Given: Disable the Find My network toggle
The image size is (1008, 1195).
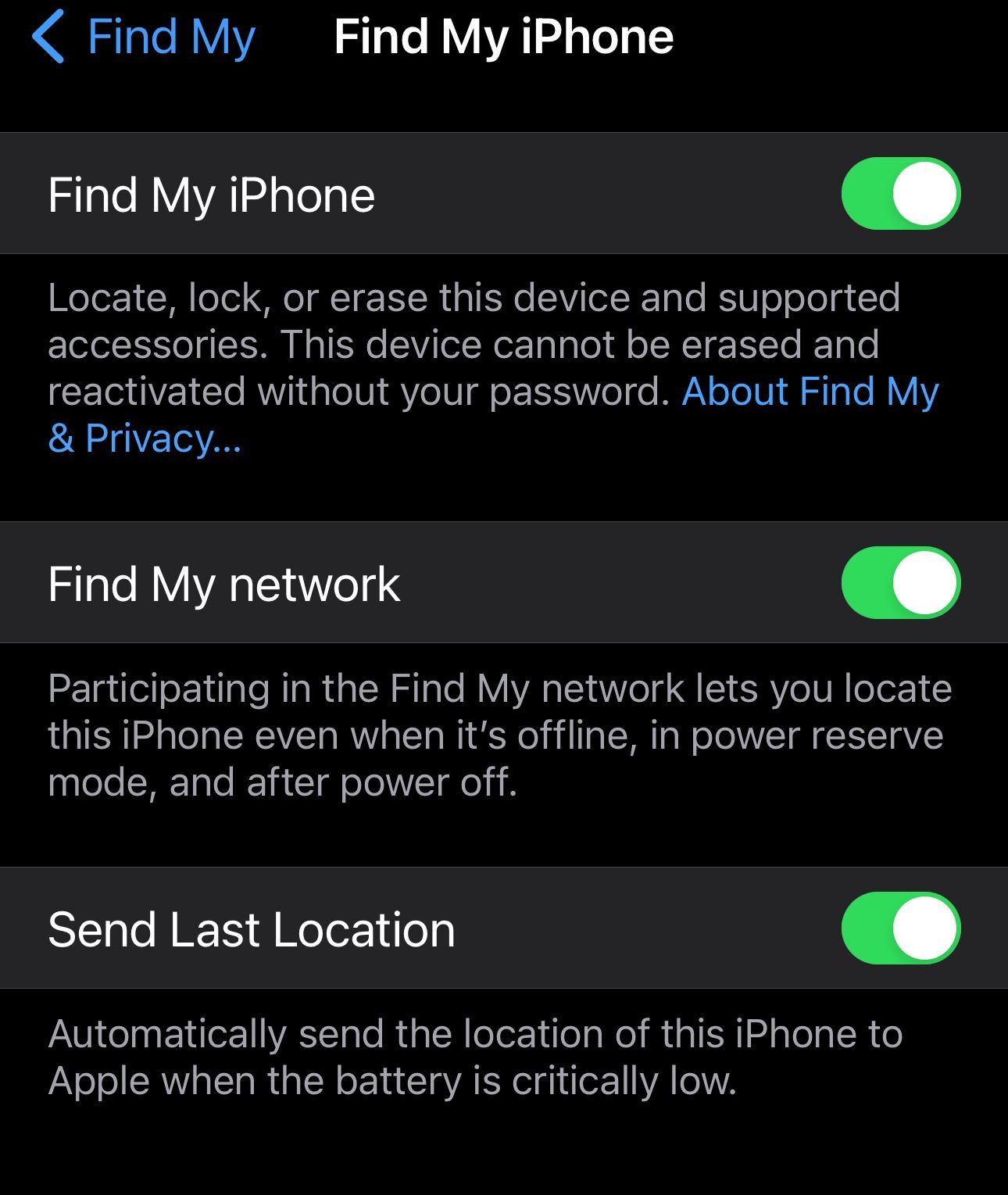Looking at the screenshot, I should pos(901,582).
